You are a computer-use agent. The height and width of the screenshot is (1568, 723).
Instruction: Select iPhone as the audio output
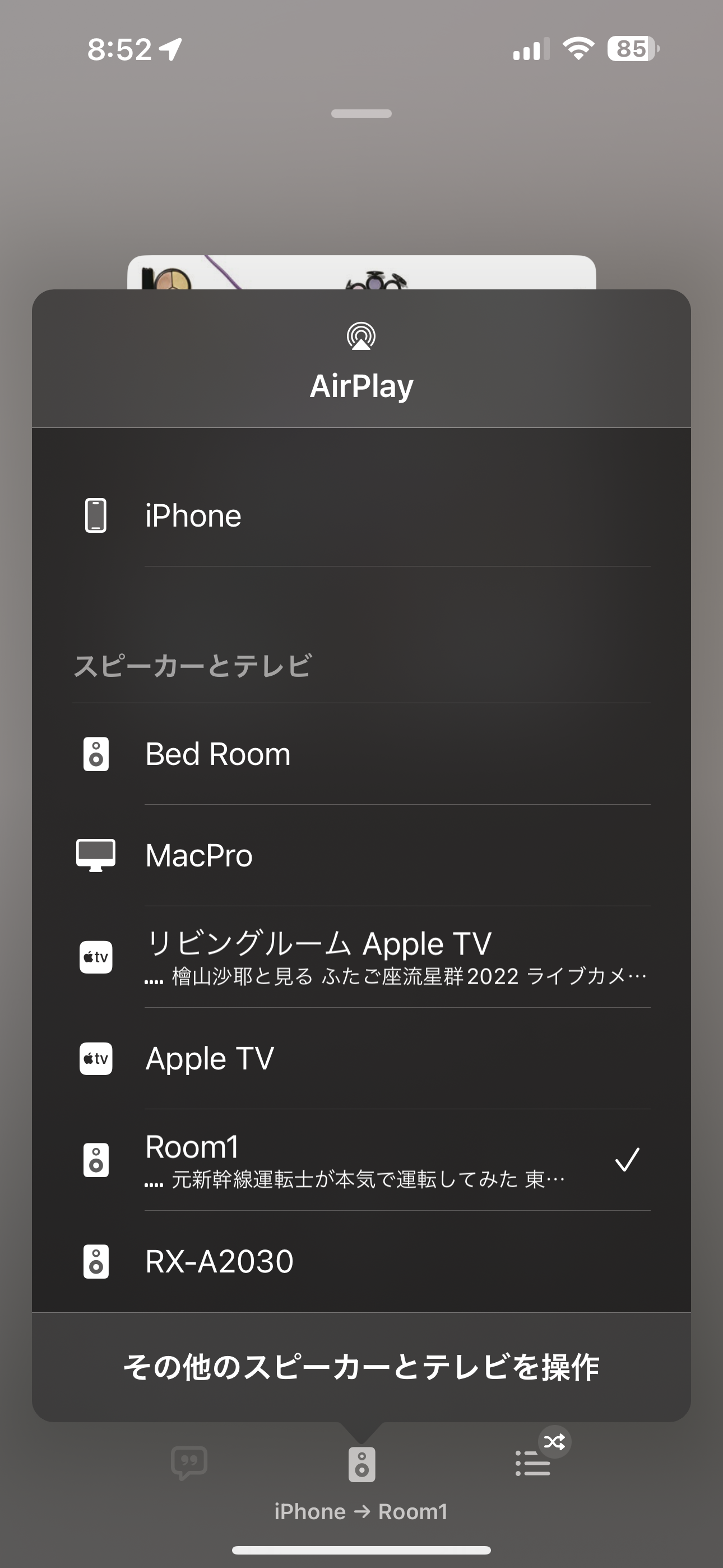point(361,515)
